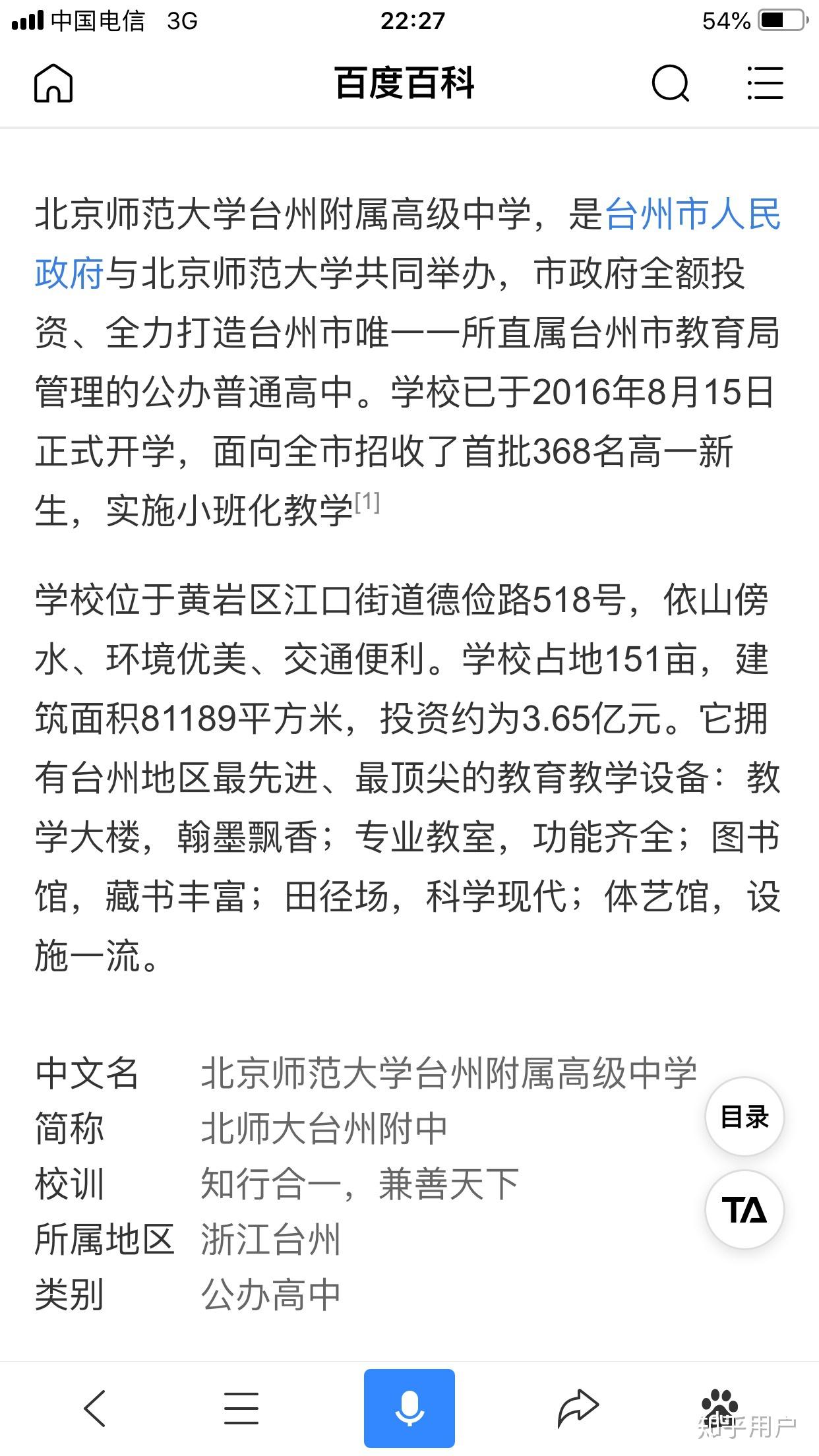
Task: Open the bottom toolbar menu icon
Action: pyautogui.click(x=241, y=1408)
